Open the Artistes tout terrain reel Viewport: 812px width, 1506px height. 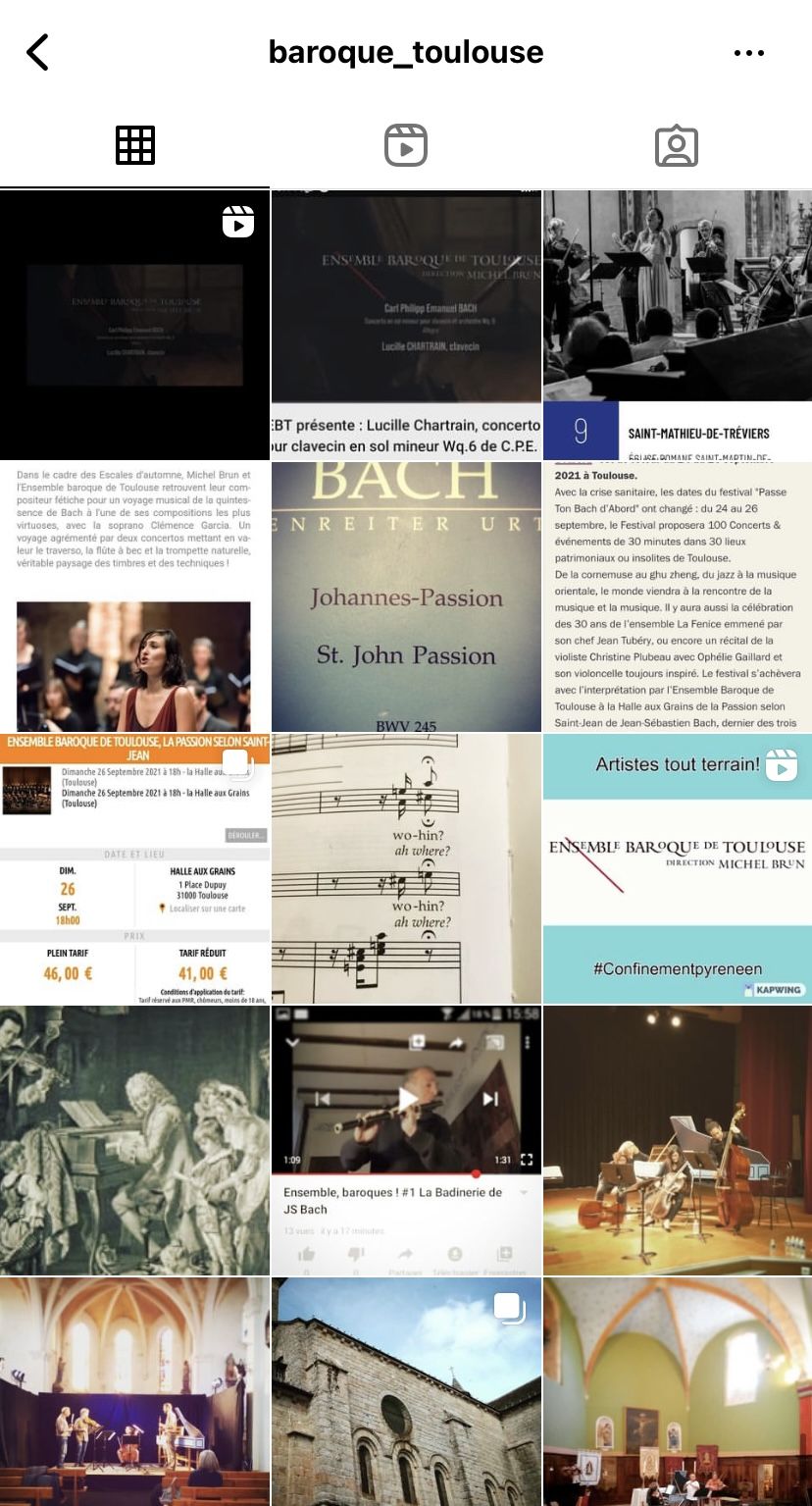pos(678,868)
